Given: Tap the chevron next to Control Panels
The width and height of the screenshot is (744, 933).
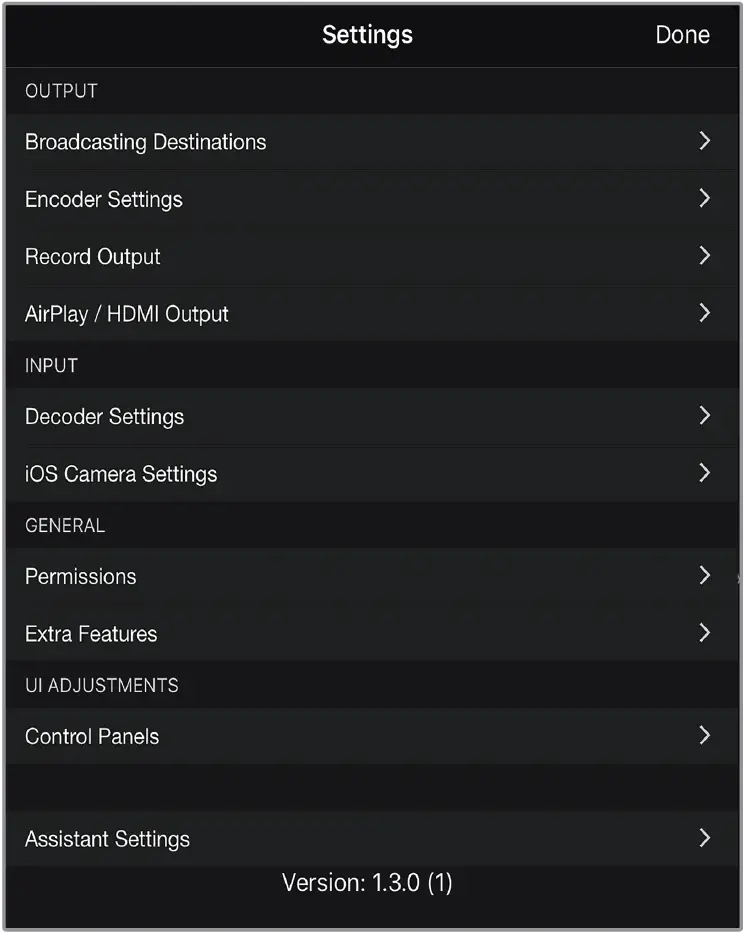Looking at the screenshot, I should click(705, 737).
